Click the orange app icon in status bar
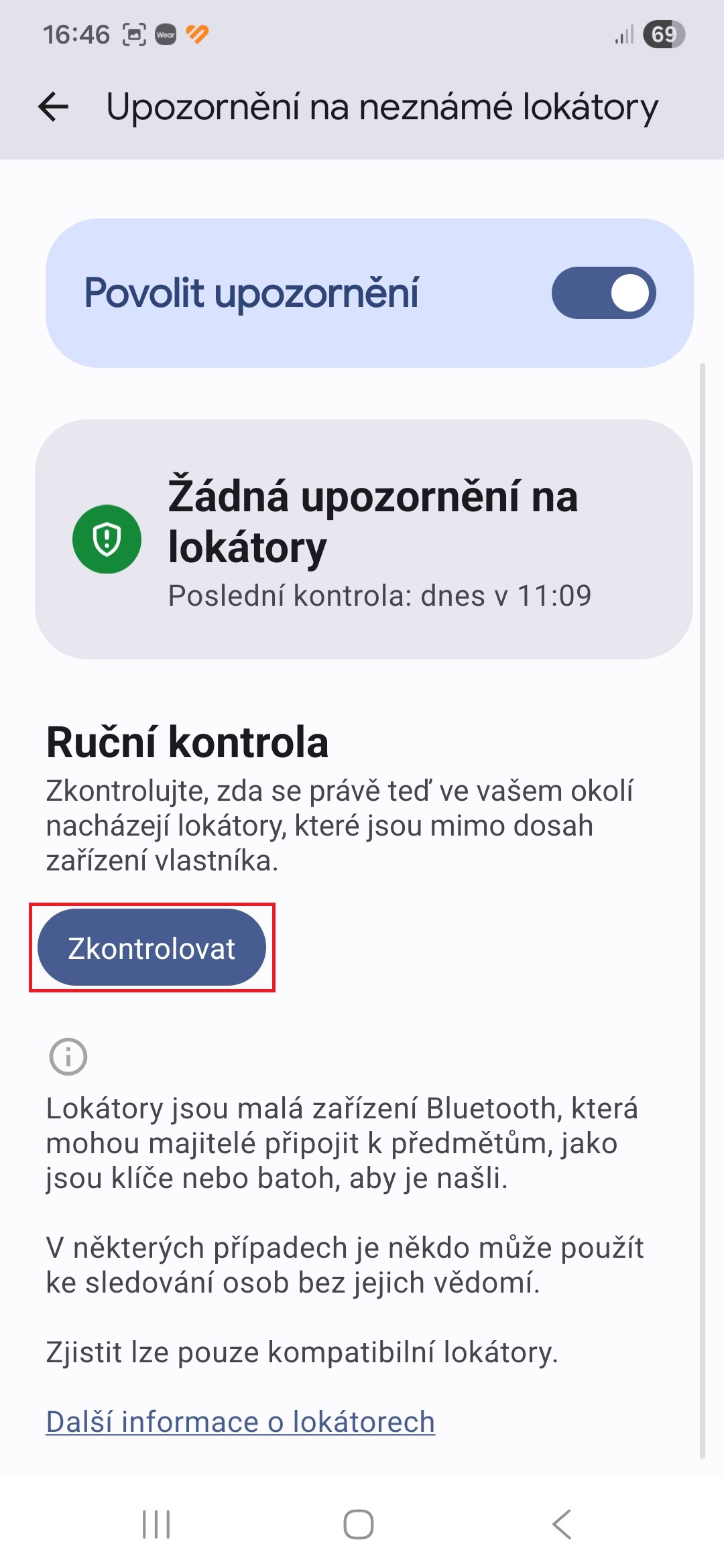The image size is (724, 1568). (198, 35)
